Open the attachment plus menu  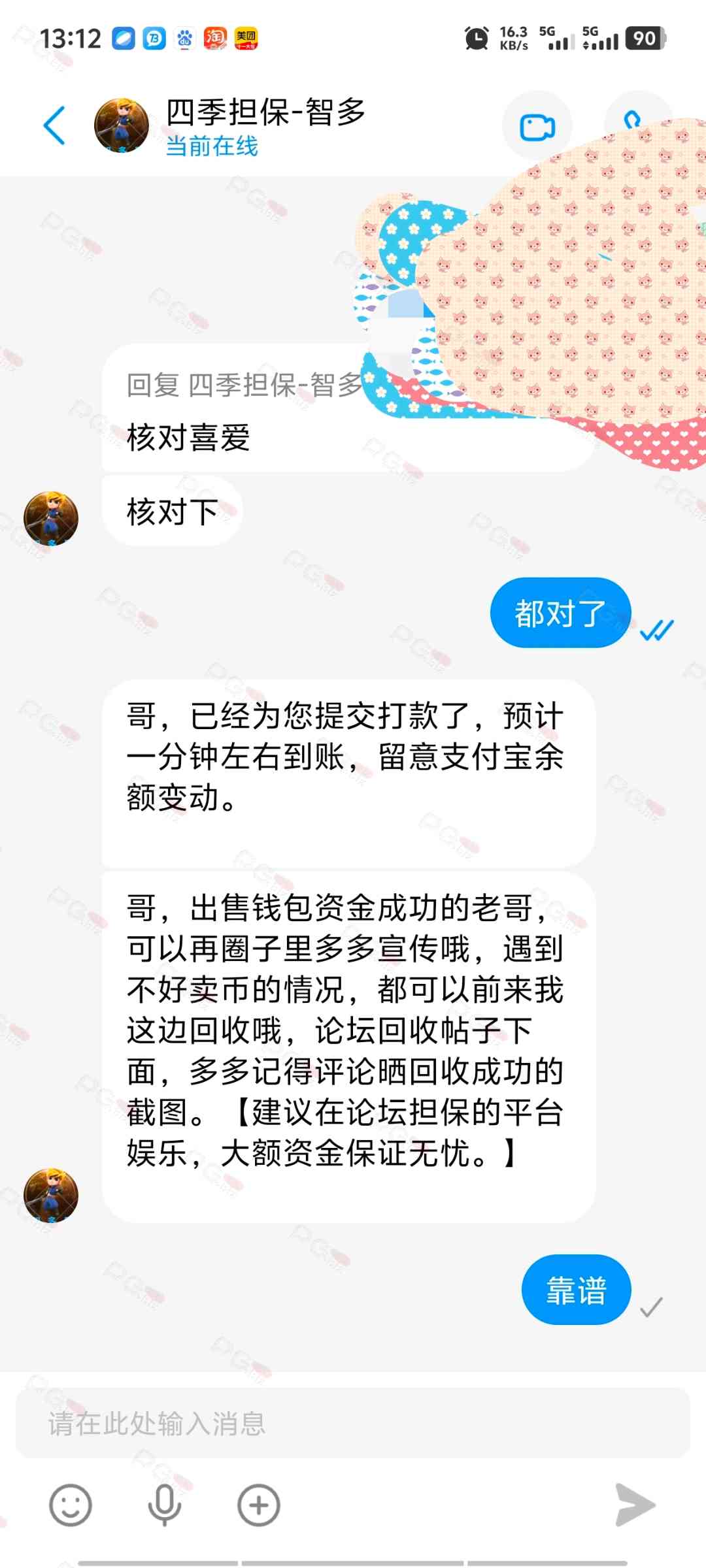pyautogui.click(x=258, y=1505)
